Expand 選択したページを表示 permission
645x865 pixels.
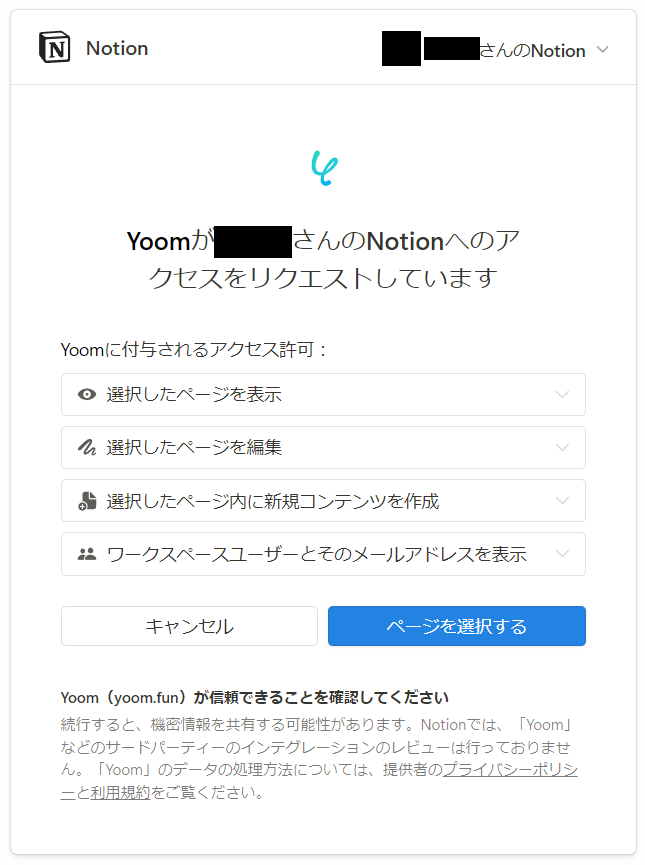(x=323, y=394)
